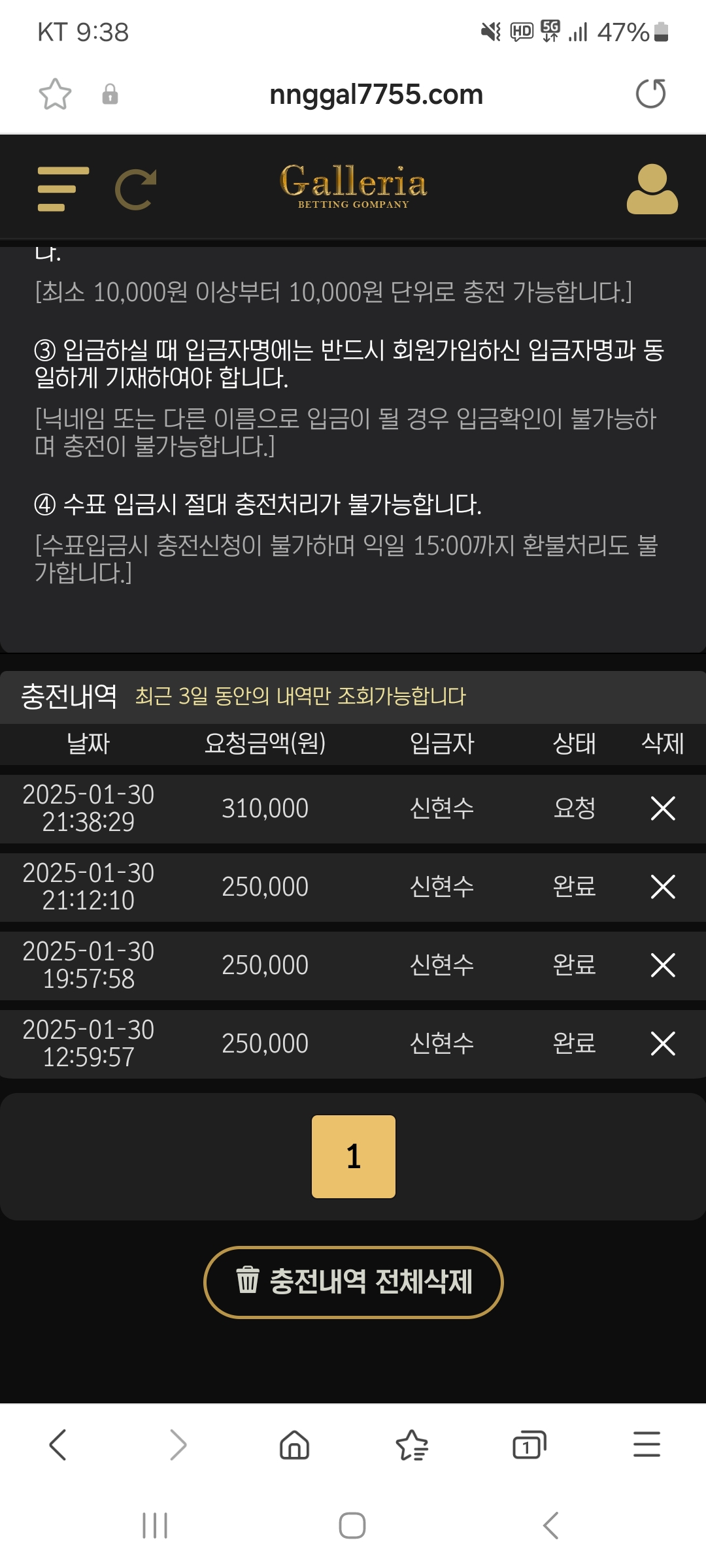The width and height of the screenshot is (706, 1568).
Task: Reload the page from the address bar
Action: pyautogui.click(x=650, y=94)
